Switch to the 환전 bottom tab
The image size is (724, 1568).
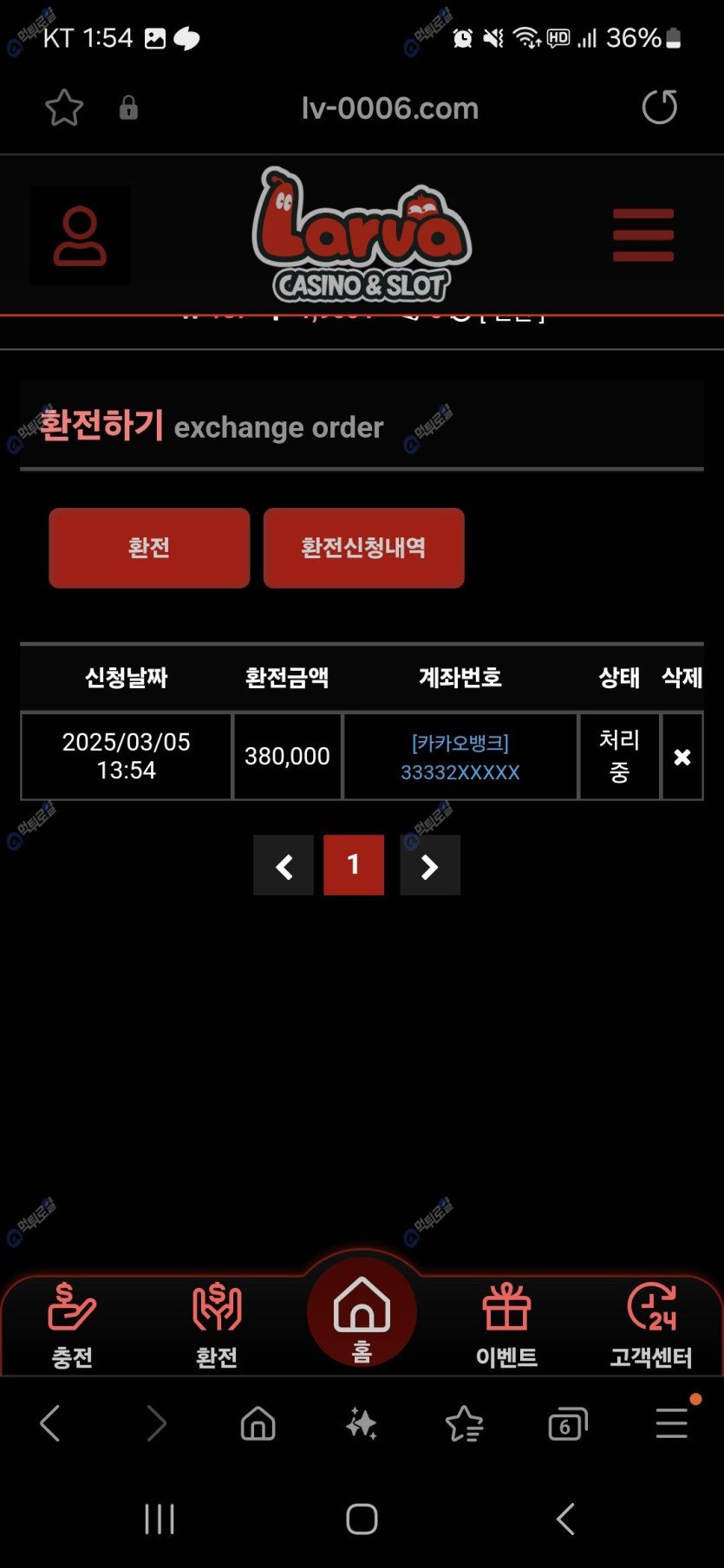(x=217, y=1324)
